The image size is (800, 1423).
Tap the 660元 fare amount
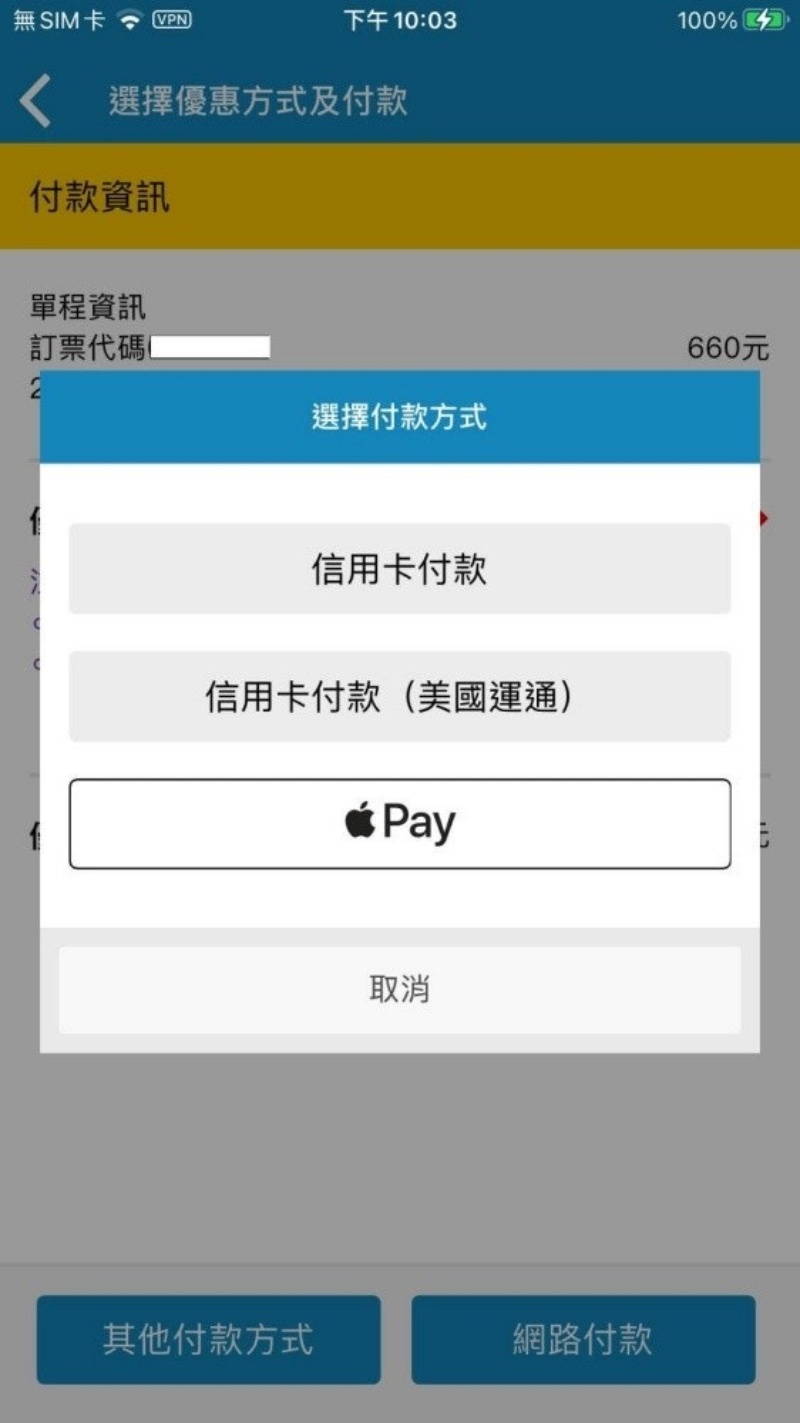(727, 349)
